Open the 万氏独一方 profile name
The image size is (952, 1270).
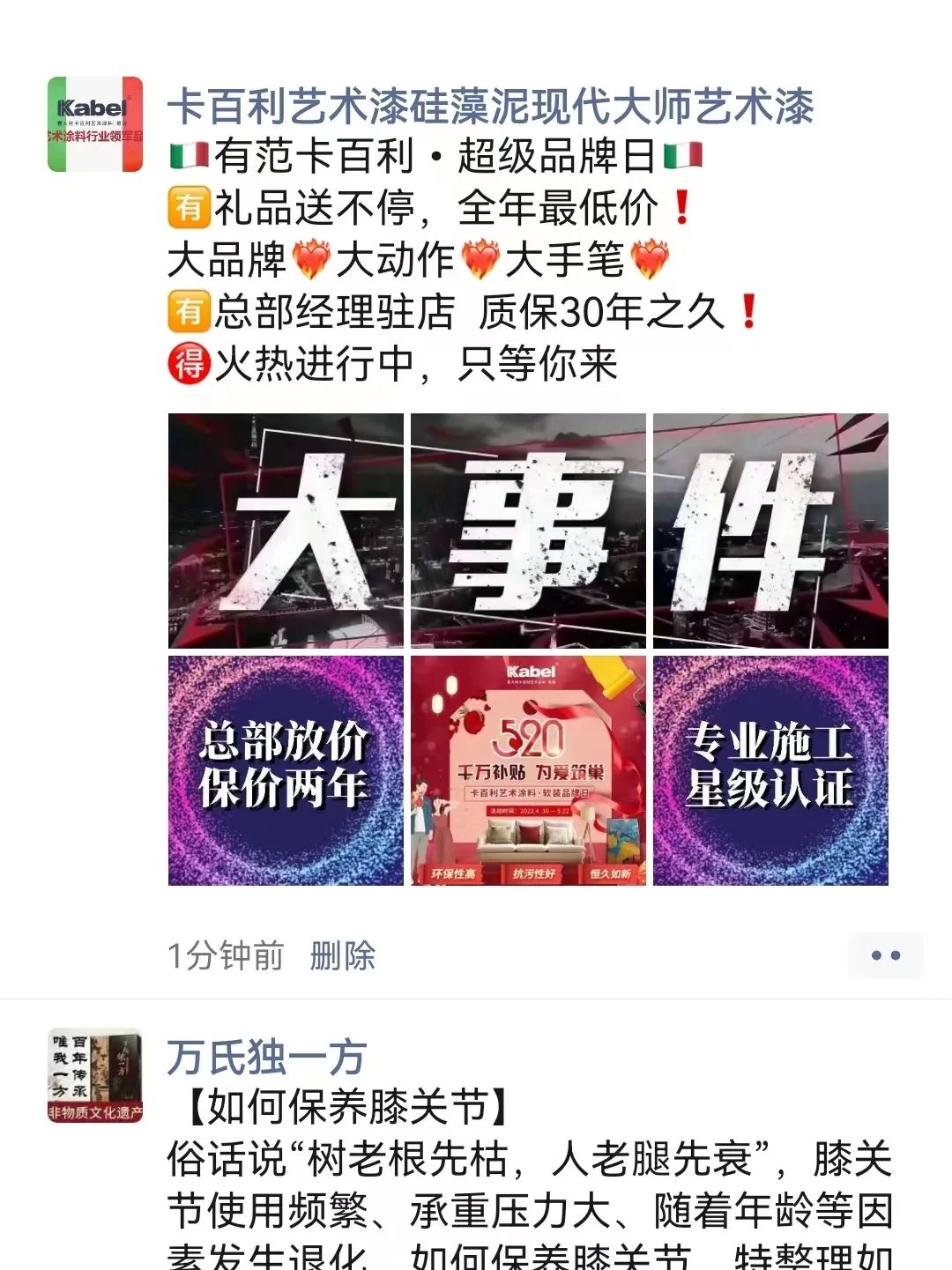266,1057
